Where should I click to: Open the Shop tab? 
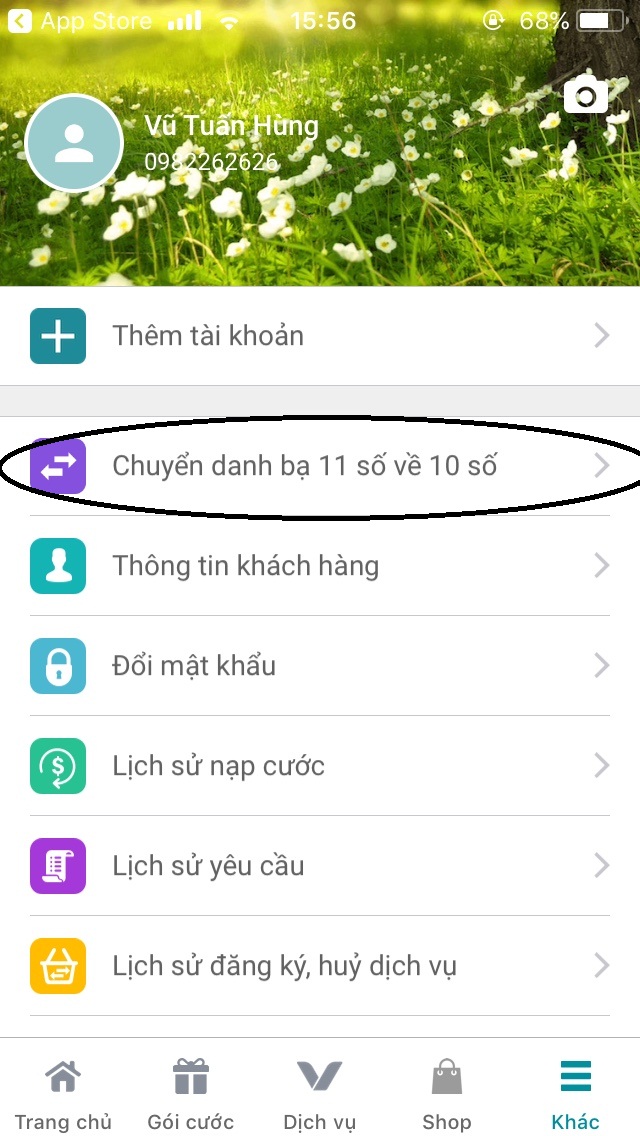[446, 1095]
